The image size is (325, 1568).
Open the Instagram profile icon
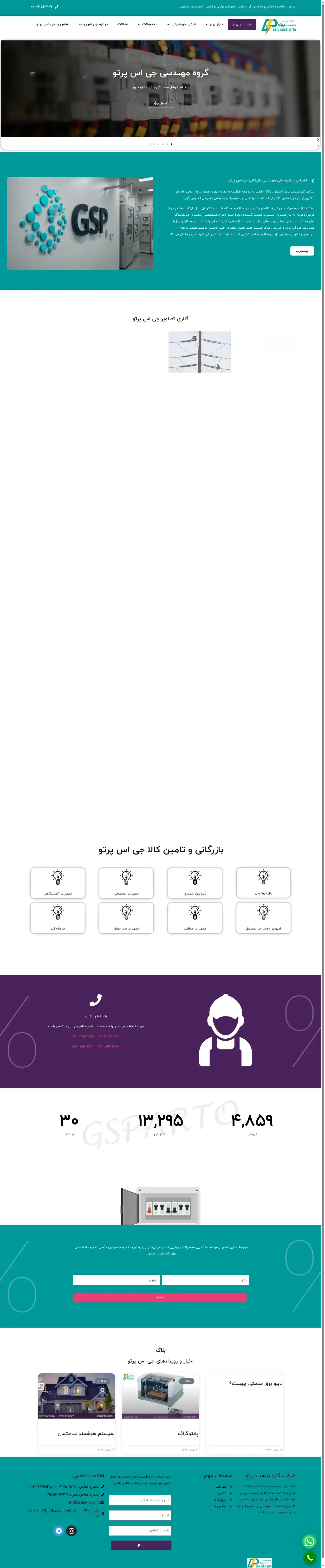[x=71, y=1530]
